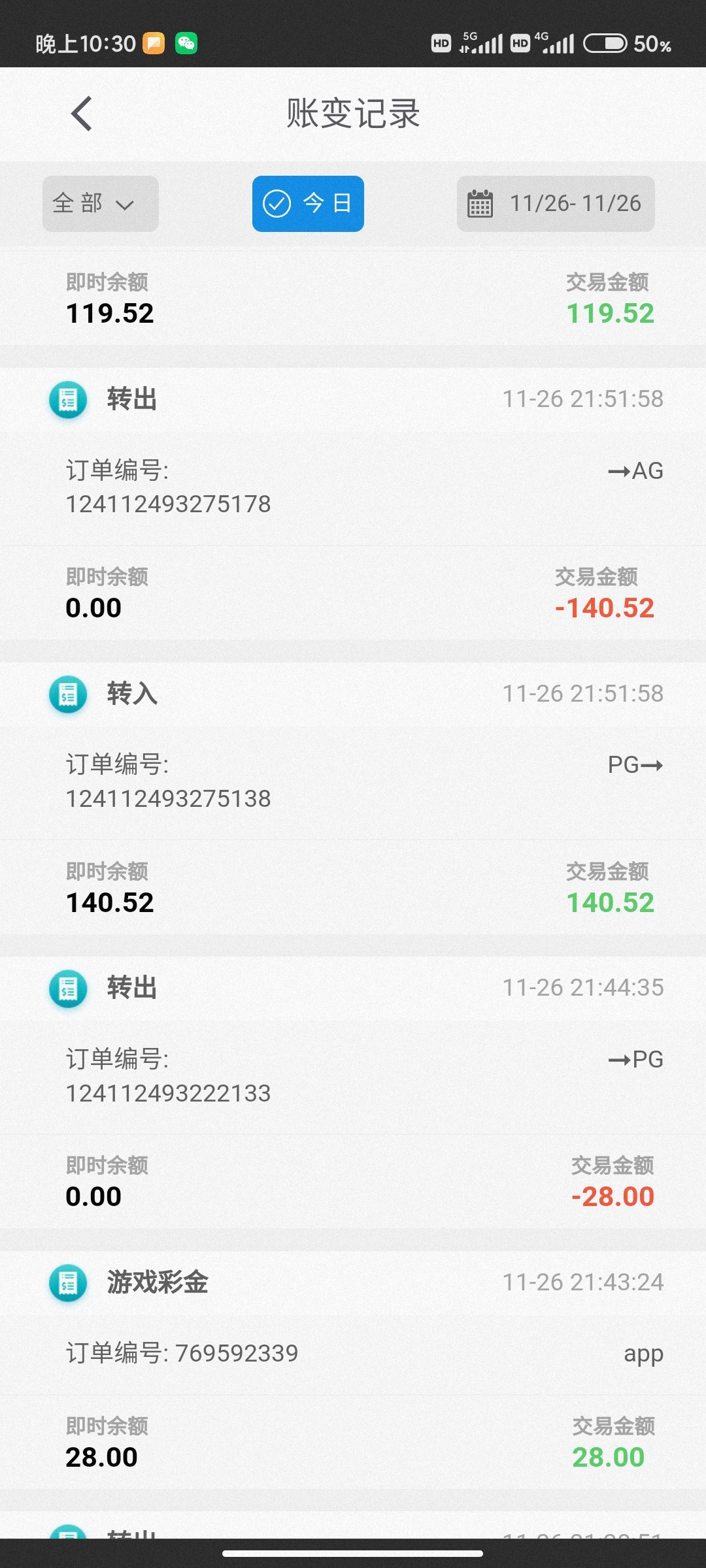The image size is (706, 1568).
Task: Open the 11/26-11/26 date range picker
Action: coord(556,203)
